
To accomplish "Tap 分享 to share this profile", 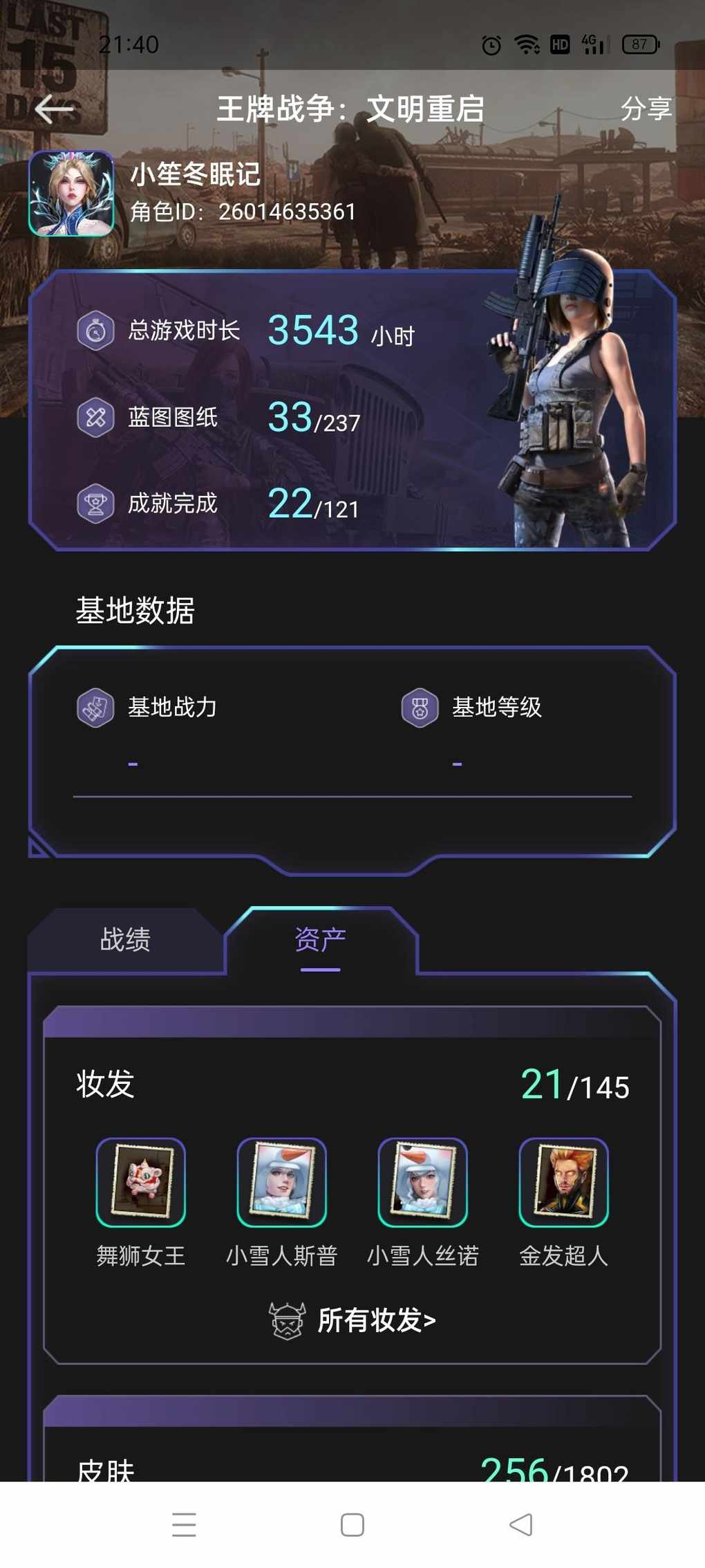I will pyautogui.click(x=646, y=109).
